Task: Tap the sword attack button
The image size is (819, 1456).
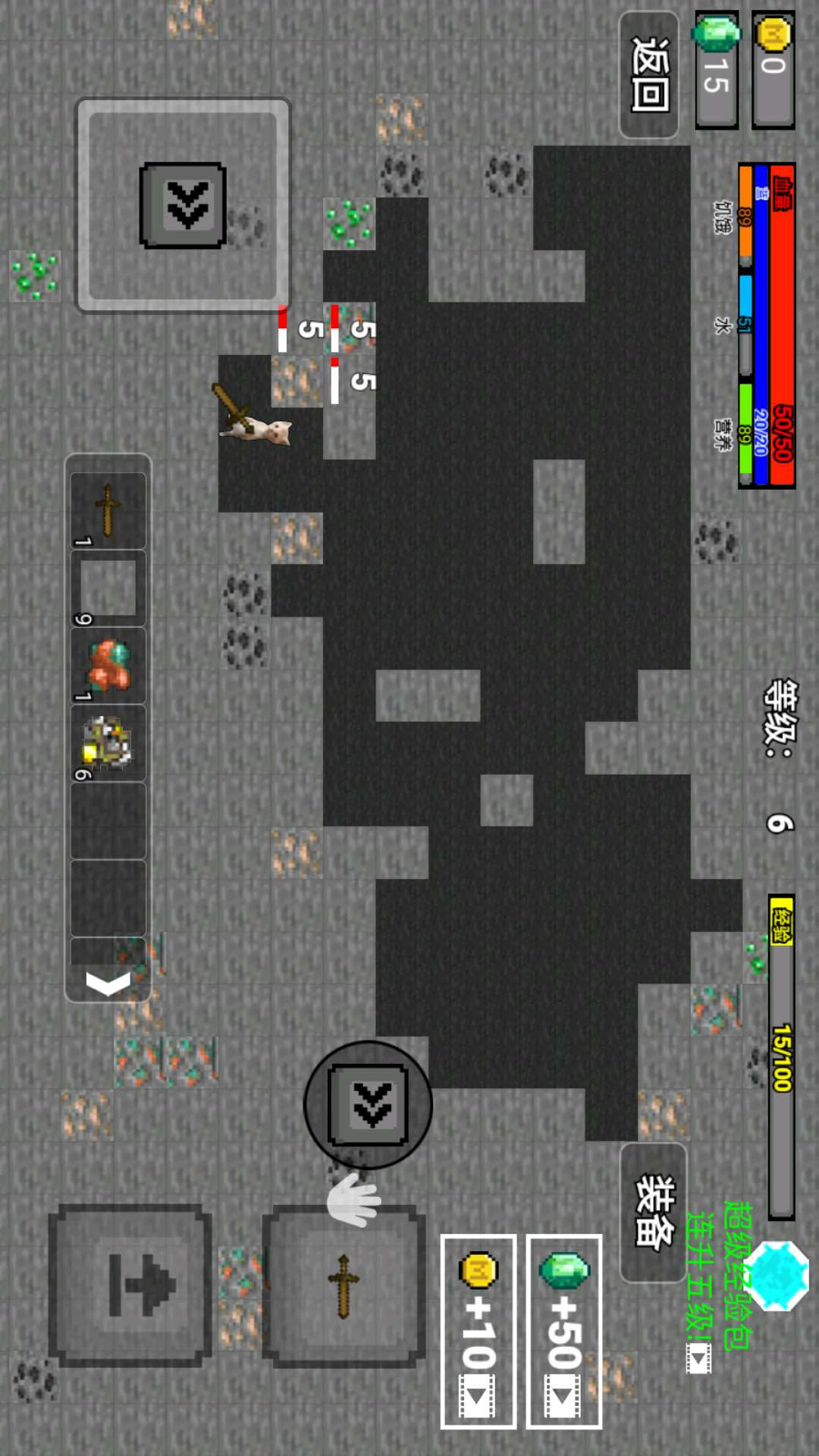Action: coord(343,1286)
